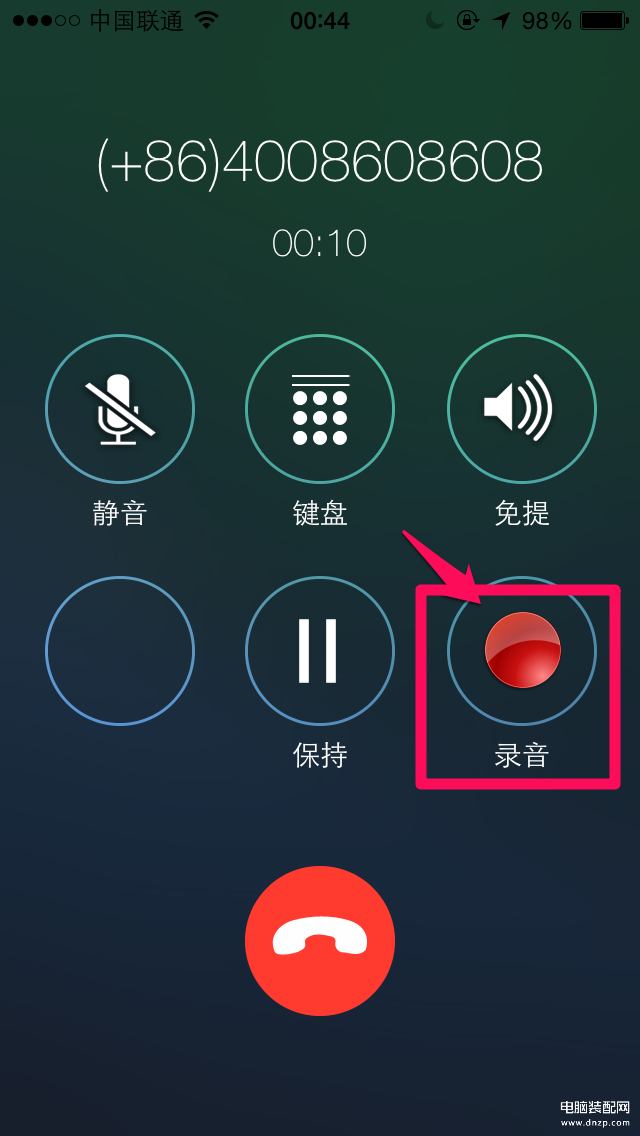Mute the call microphone
The height and width of the screenshot is (1136, 640).
point(120,409)
